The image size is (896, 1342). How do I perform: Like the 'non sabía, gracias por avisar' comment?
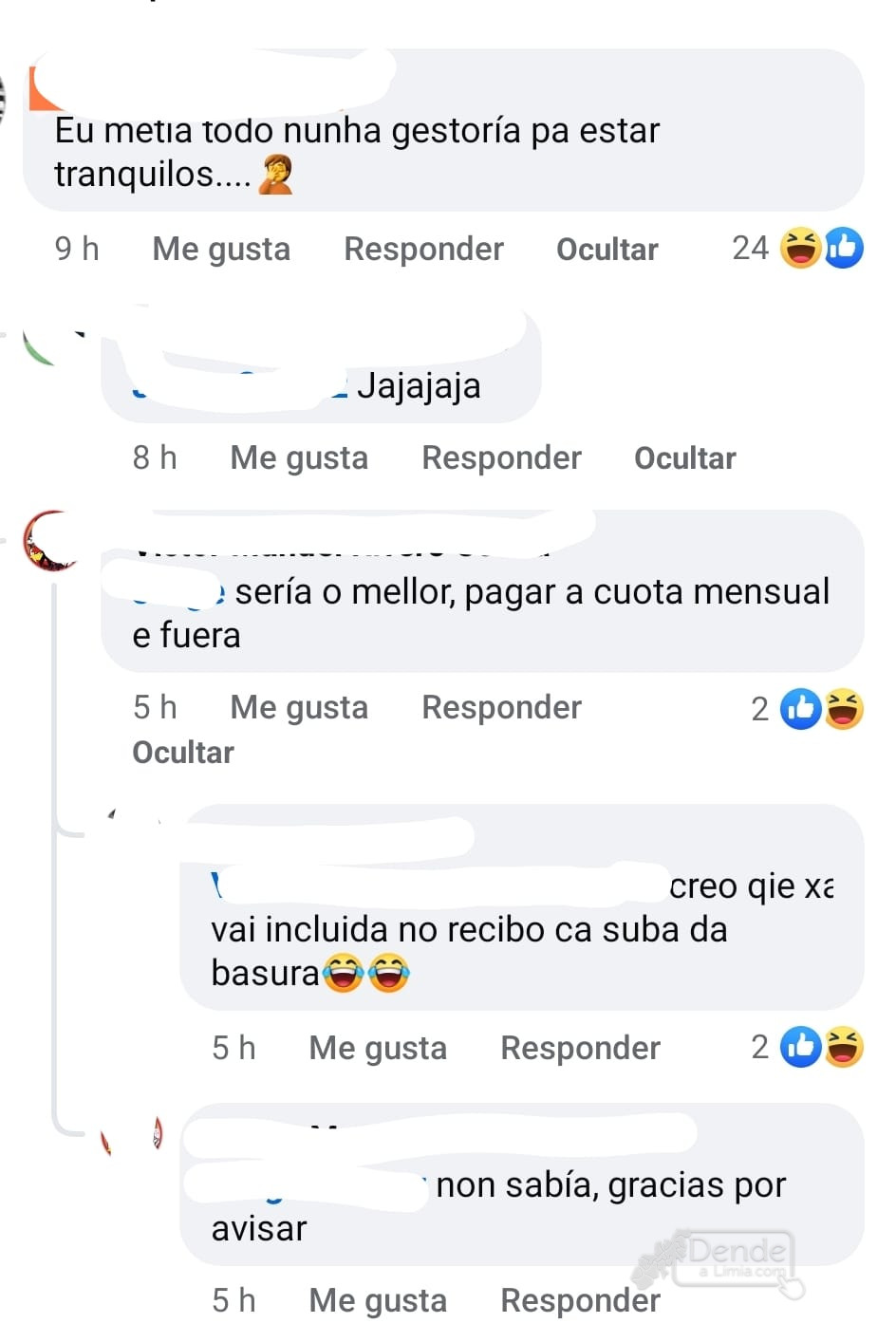[378, 1301]
